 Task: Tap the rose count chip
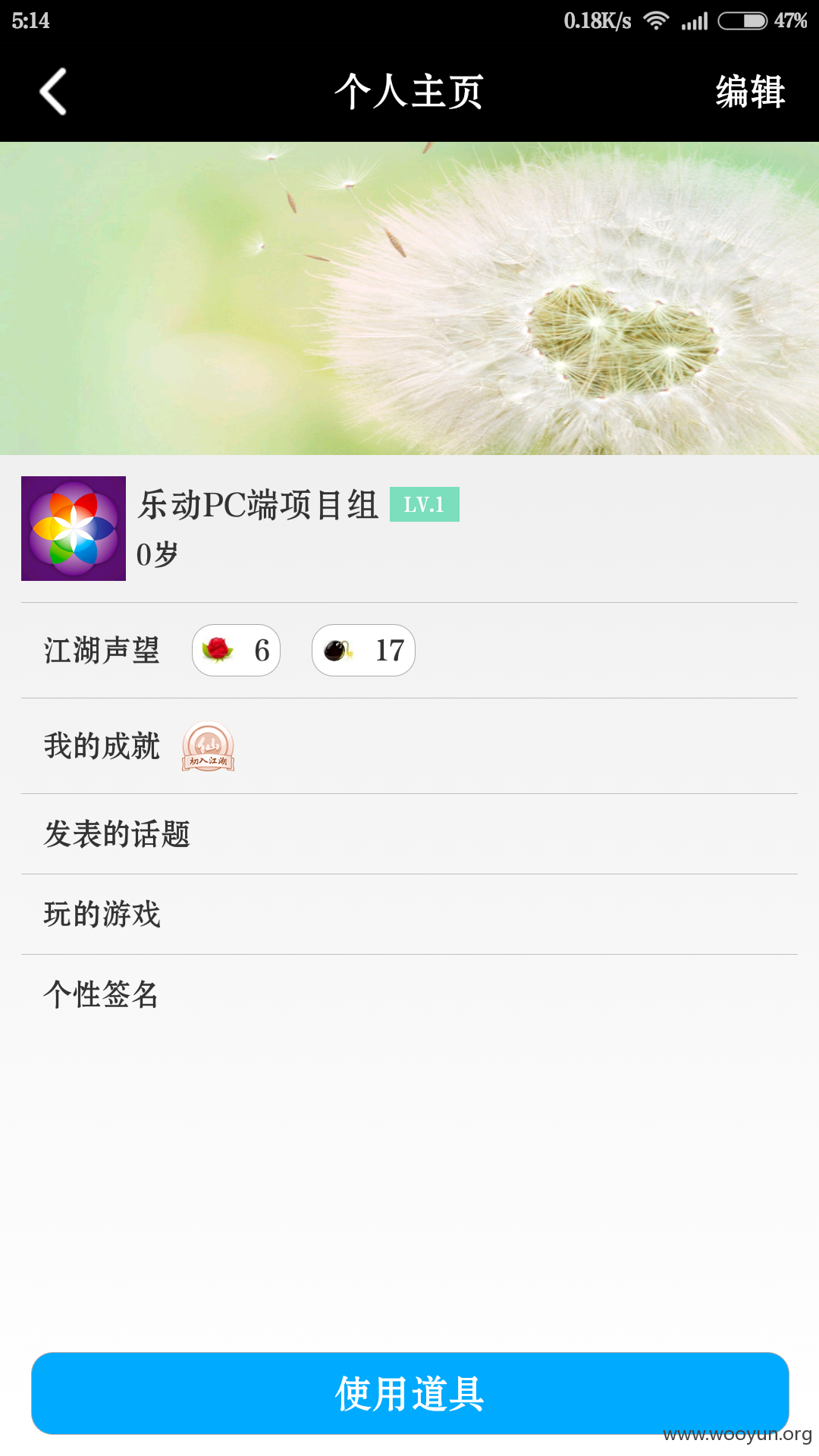tap(236, 650)
